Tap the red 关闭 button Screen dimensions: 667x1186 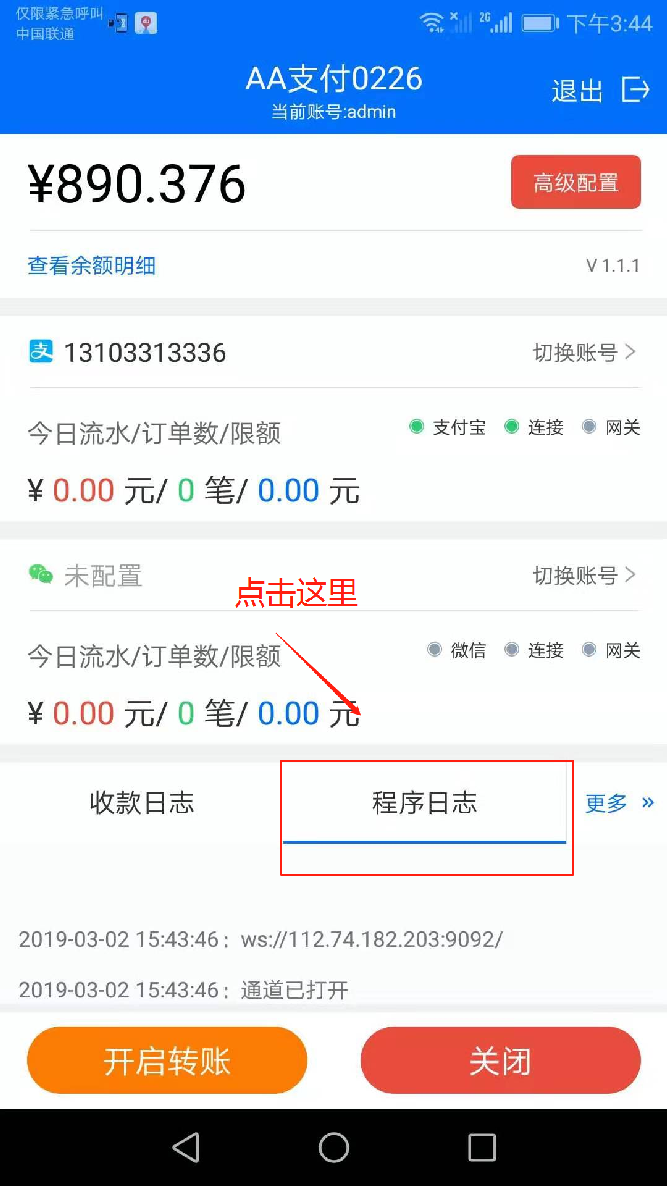(501, 1060)
